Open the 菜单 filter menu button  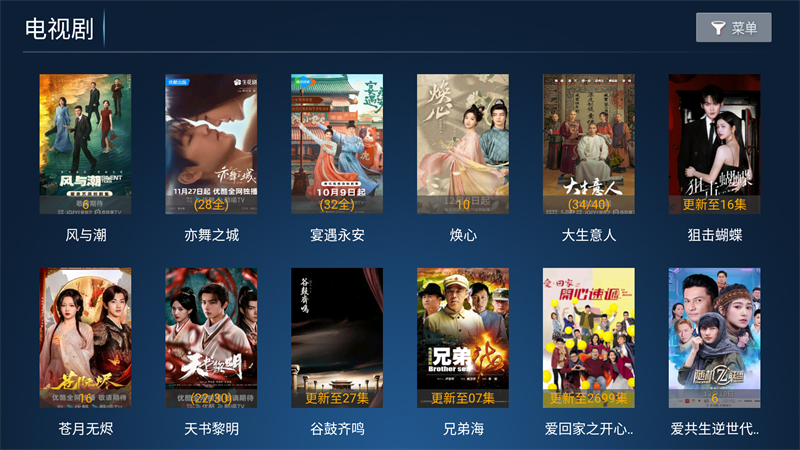(733, 28)
